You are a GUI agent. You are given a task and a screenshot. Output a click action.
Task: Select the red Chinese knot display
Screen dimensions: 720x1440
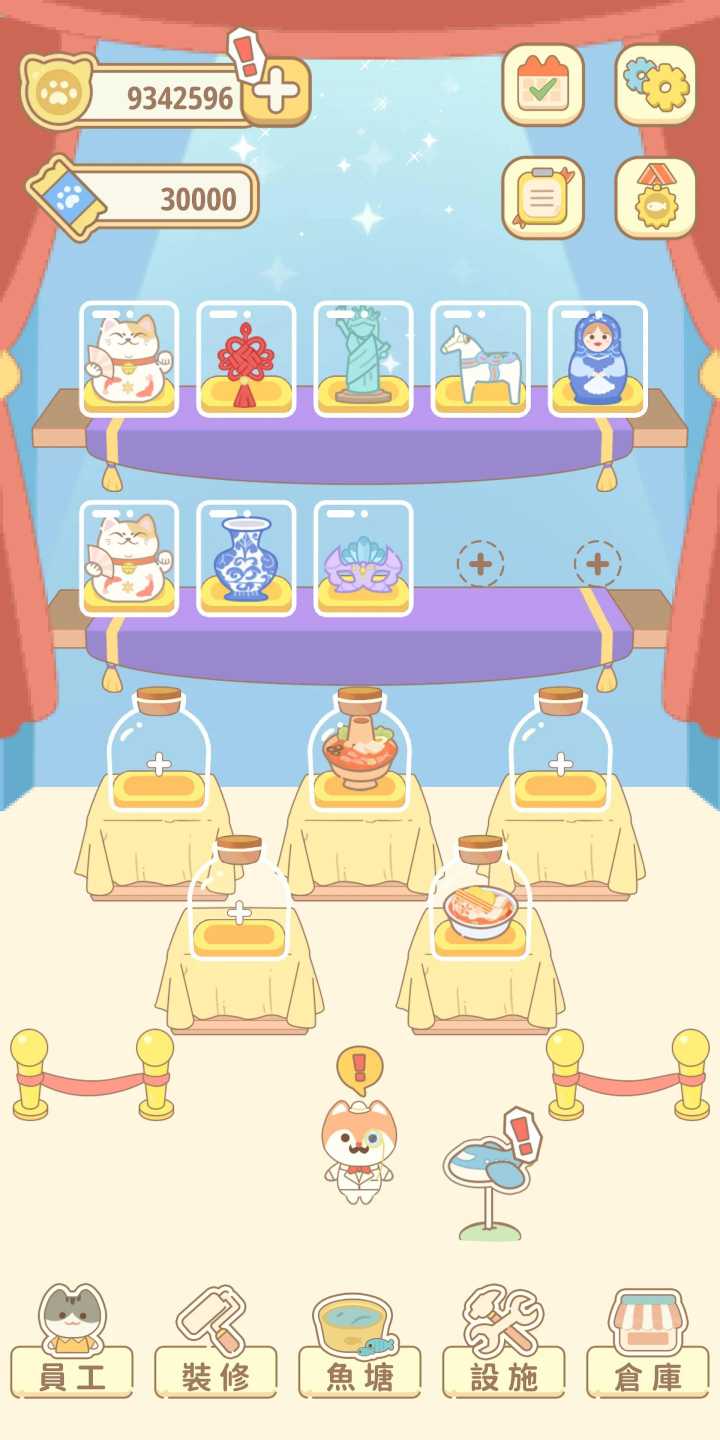click(246, 360)
